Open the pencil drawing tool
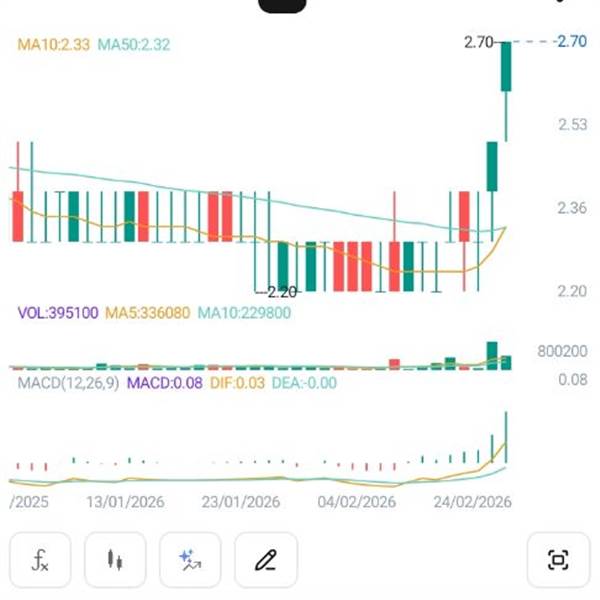The width and height of the screenshot is (600, 600). point(266,560)
